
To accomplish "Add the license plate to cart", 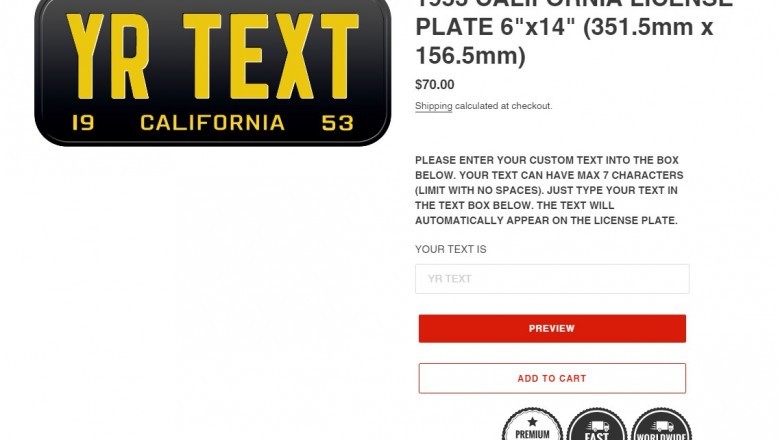I will click(551, 378).
